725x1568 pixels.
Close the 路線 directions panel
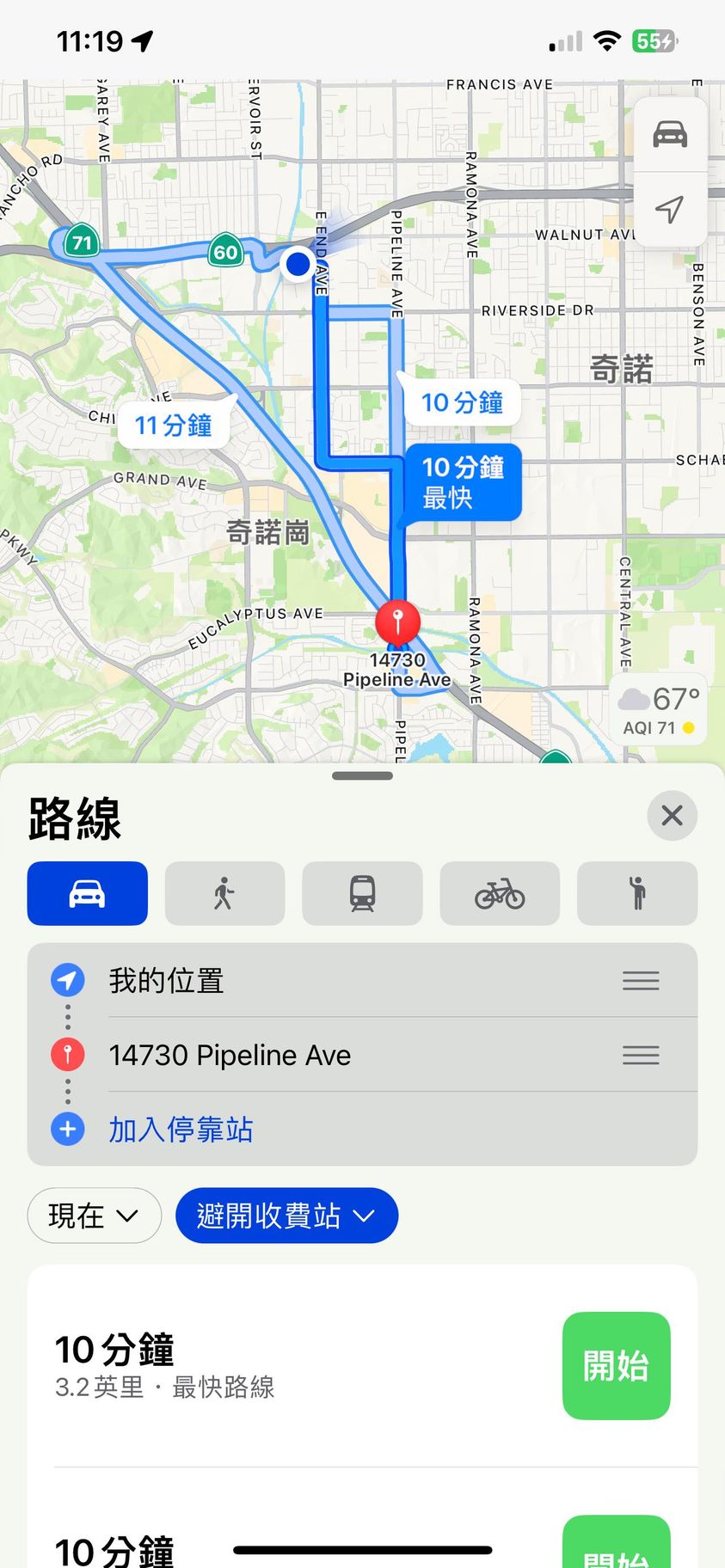[x=672, y=815]
